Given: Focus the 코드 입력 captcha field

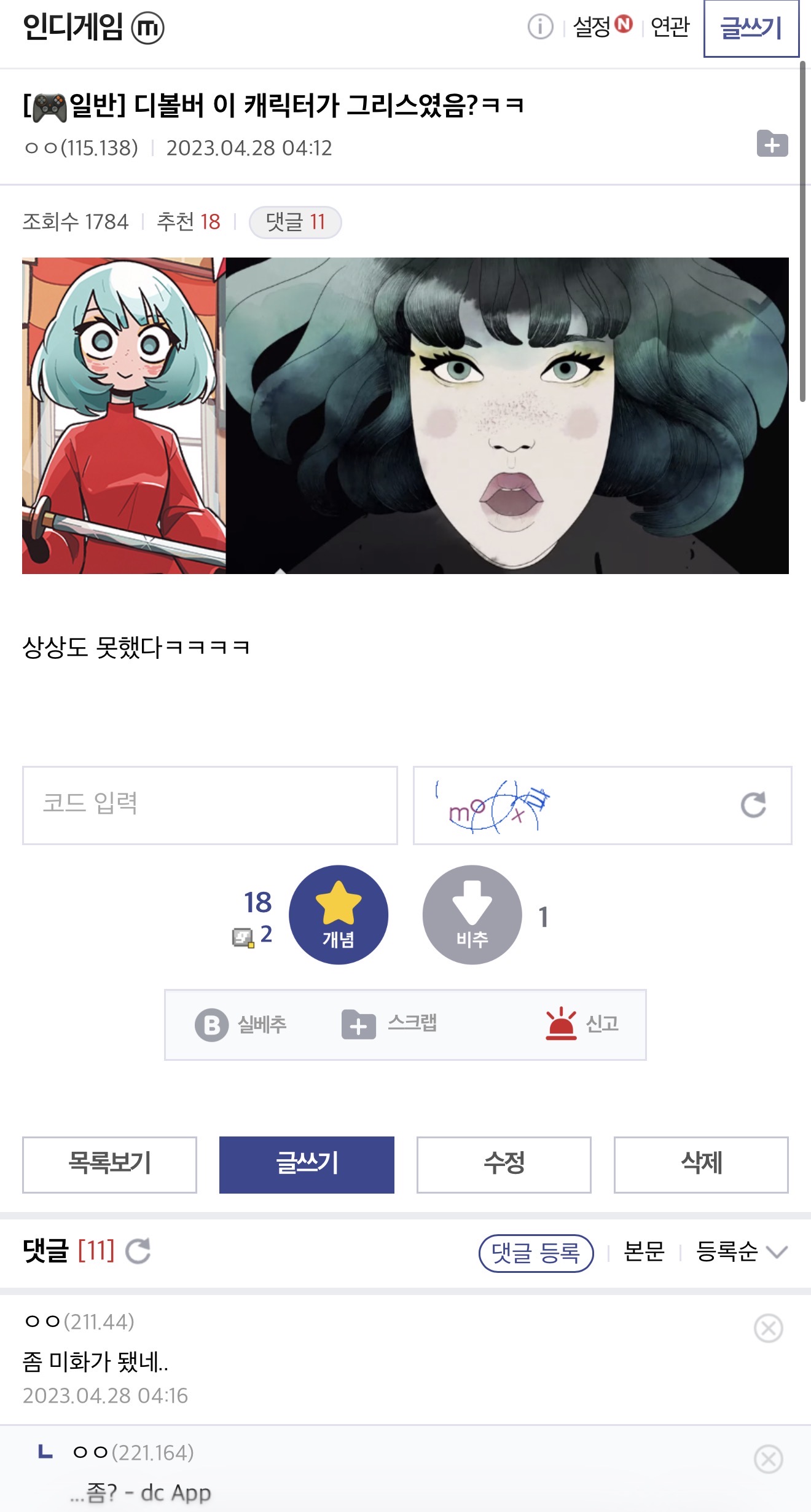Looking at the screenshot, I should coord(210,805).
